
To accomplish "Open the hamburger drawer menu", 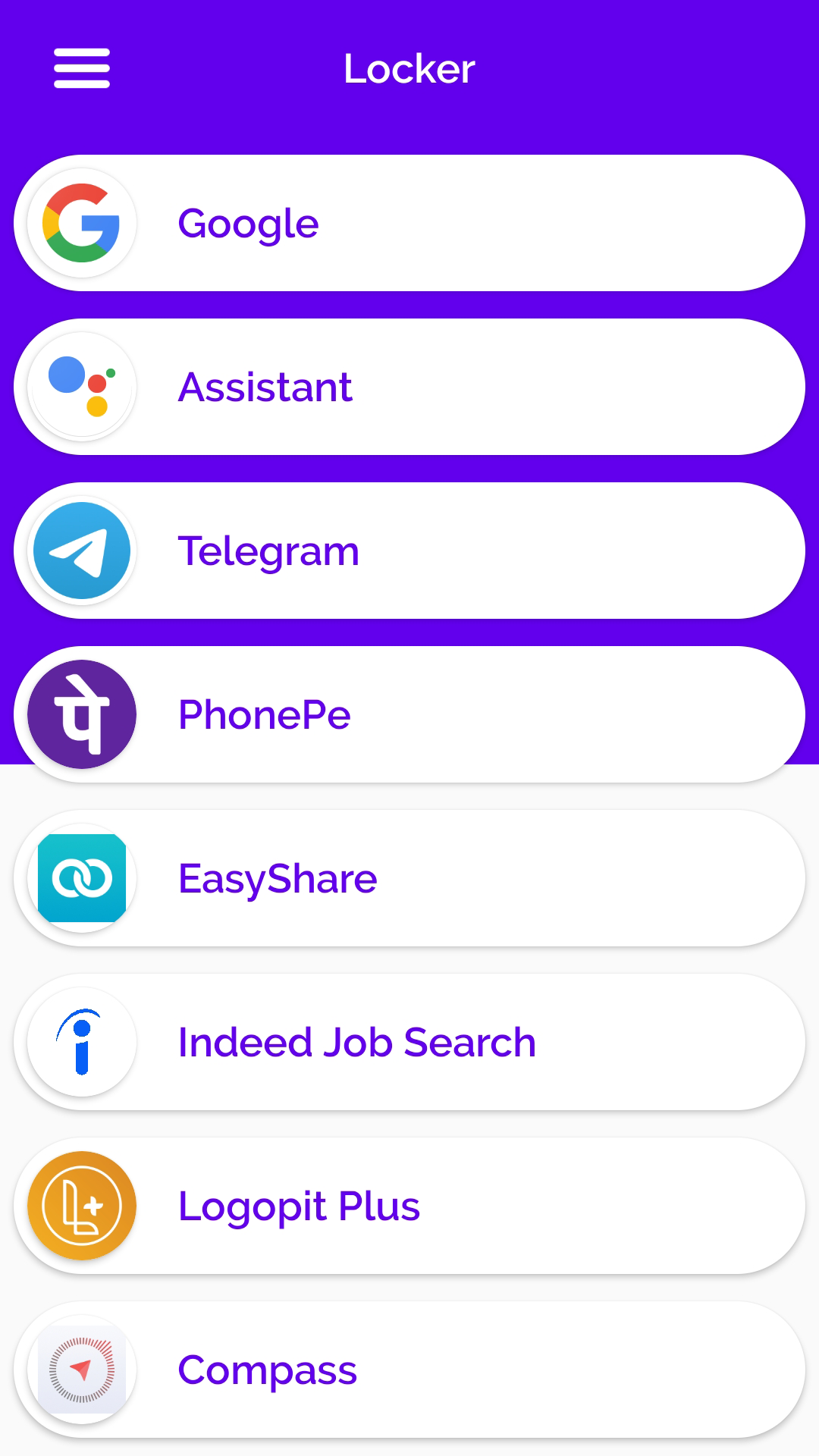I will (82, 68).
